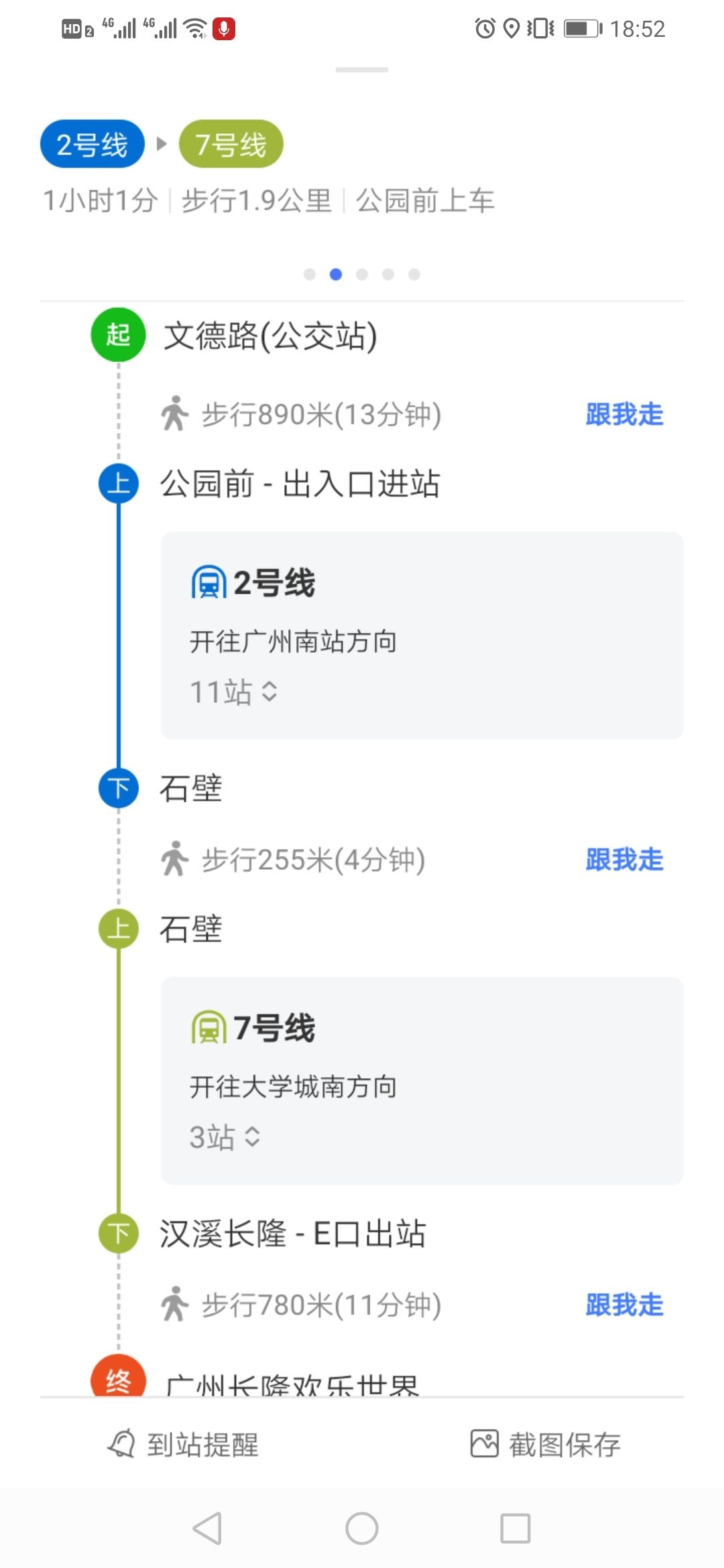Save the route via 截图保存
The image size is (724, 1568).
545,1444
